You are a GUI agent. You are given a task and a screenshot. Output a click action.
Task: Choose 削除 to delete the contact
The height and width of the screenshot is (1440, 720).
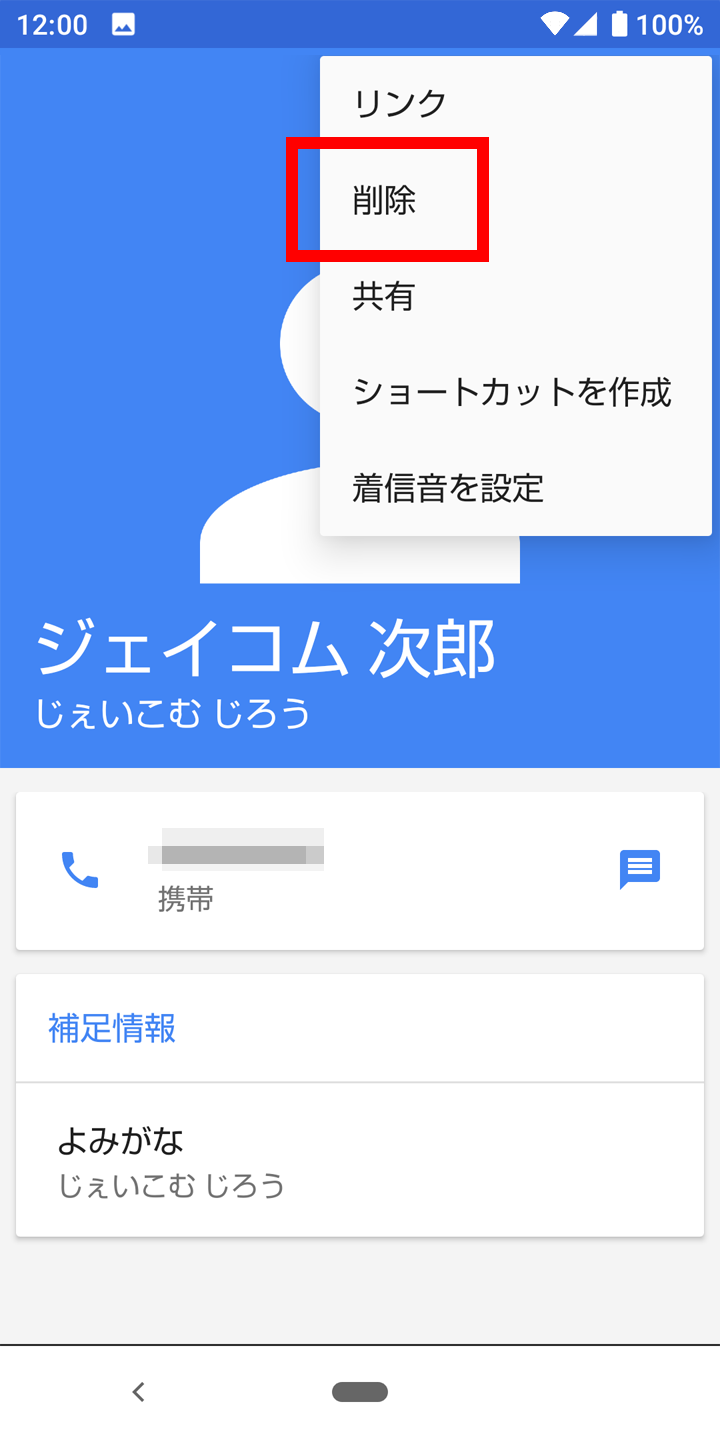click(x=385, y=201)
